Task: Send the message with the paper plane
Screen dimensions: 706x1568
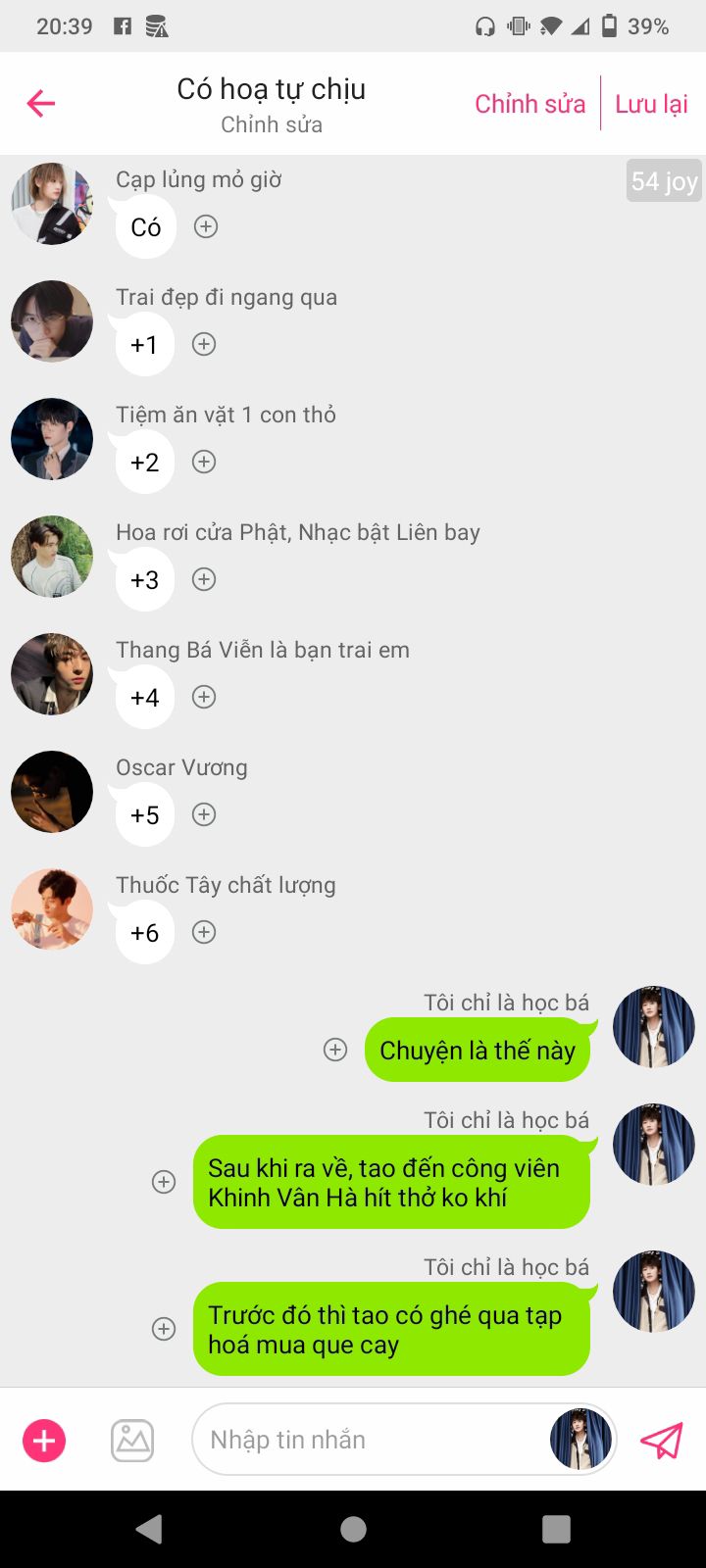Action: click(x=661, y=1441)
